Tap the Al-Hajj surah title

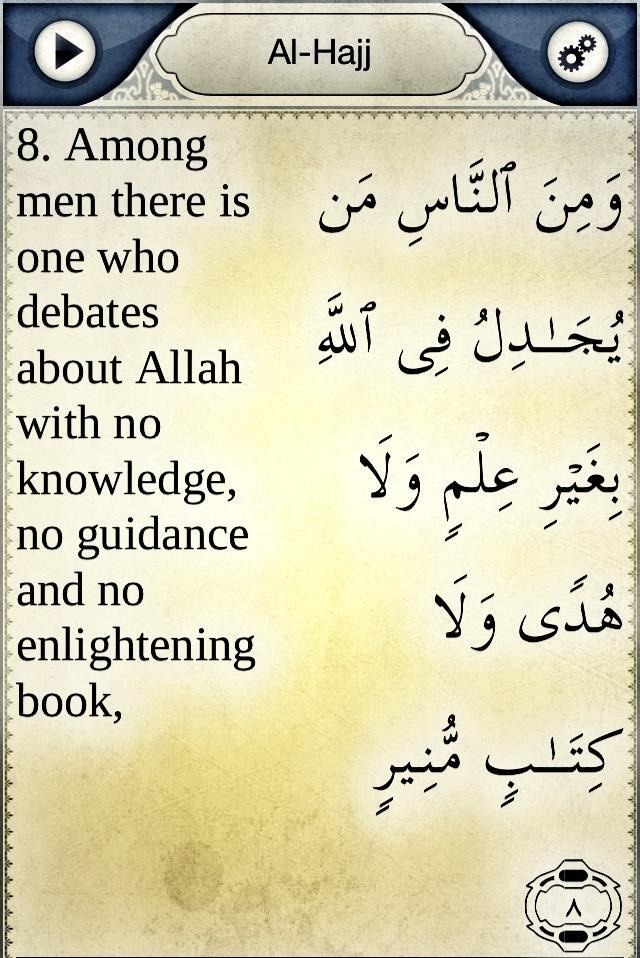pos(320,53)
